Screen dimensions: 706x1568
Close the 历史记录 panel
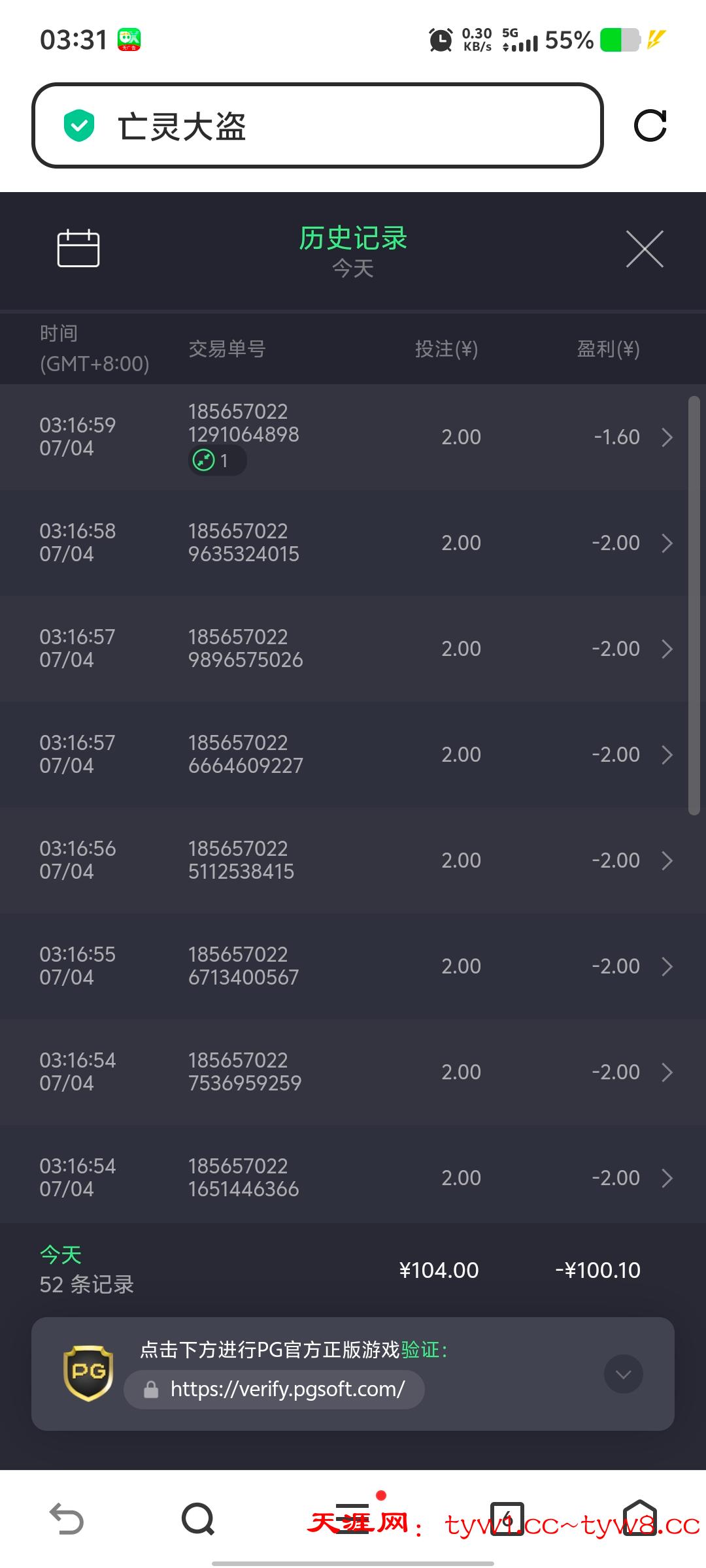point(645,249)
